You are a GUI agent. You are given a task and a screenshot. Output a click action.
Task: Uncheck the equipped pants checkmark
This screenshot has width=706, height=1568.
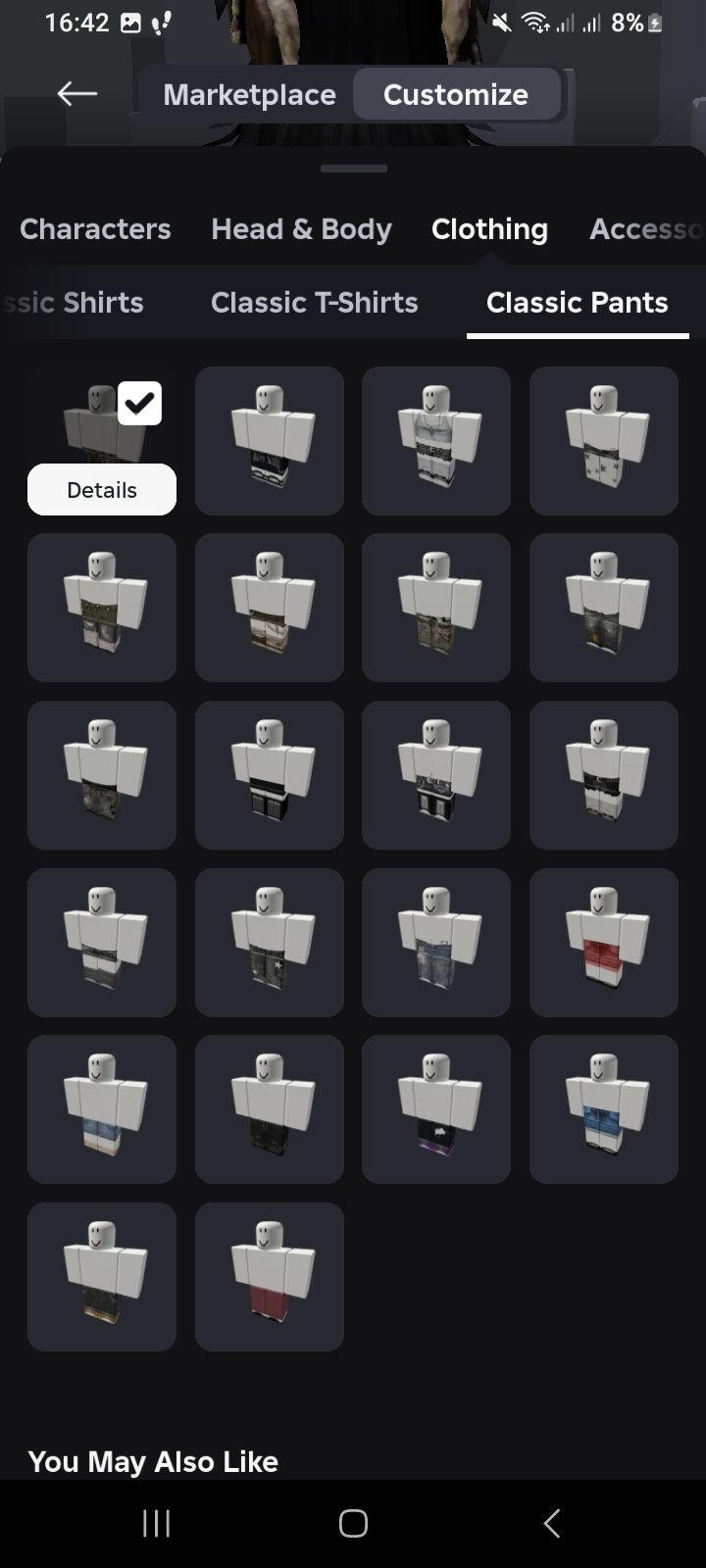click(x=139, y=403)
